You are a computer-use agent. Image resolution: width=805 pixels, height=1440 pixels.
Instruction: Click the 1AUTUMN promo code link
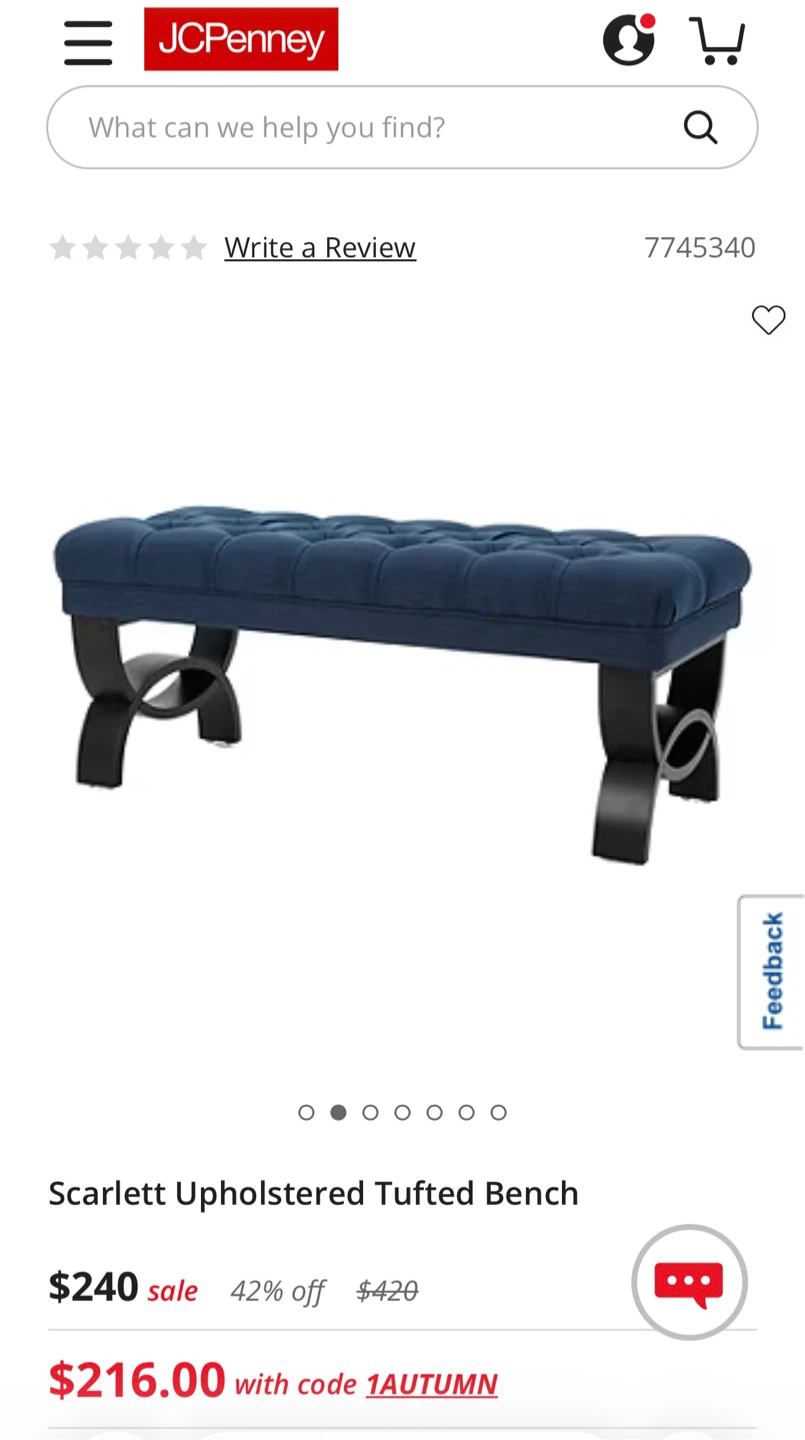coord(431,1383)
